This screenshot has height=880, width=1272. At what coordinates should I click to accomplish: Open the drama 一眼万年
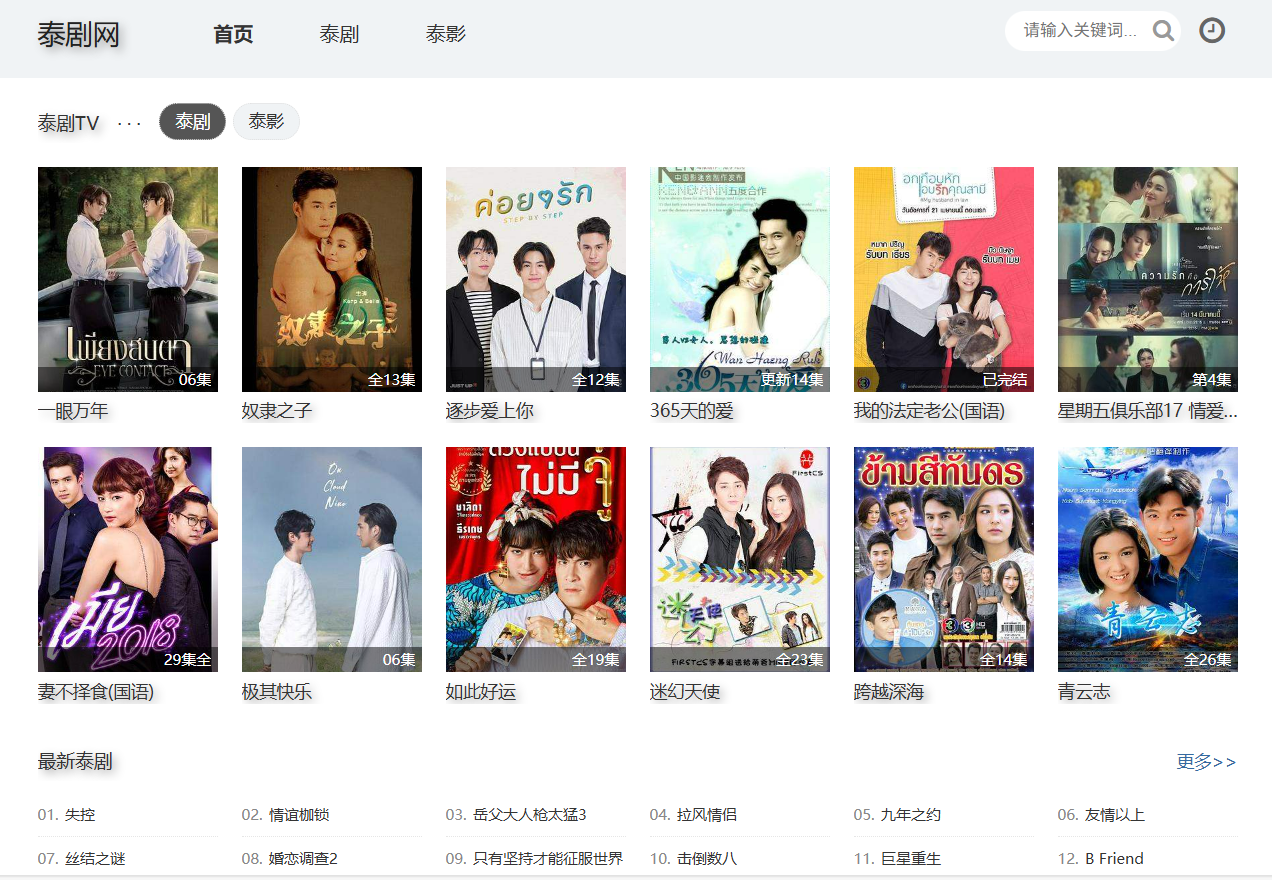[x=127, y=279]
